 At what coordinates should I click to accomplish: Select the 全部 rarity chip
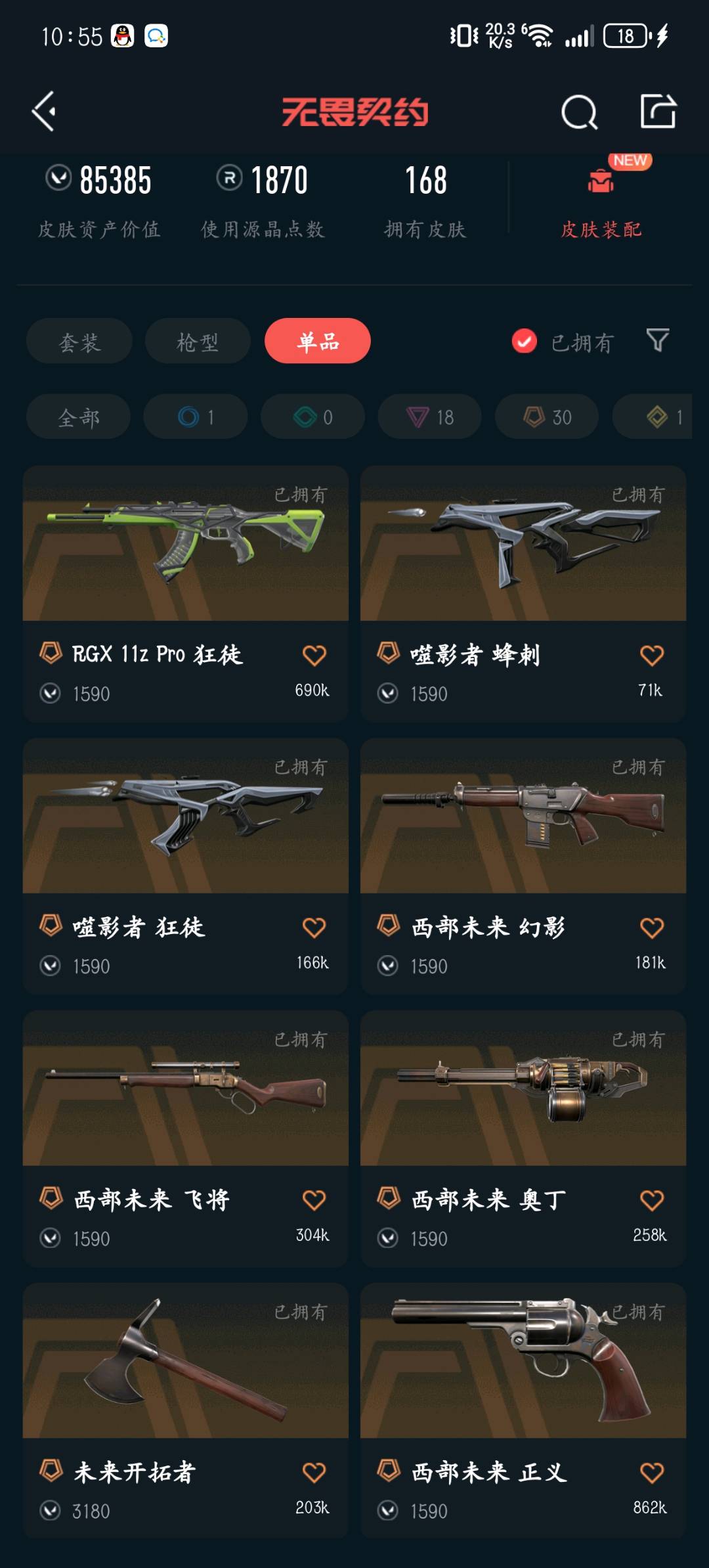pos(78,416)
